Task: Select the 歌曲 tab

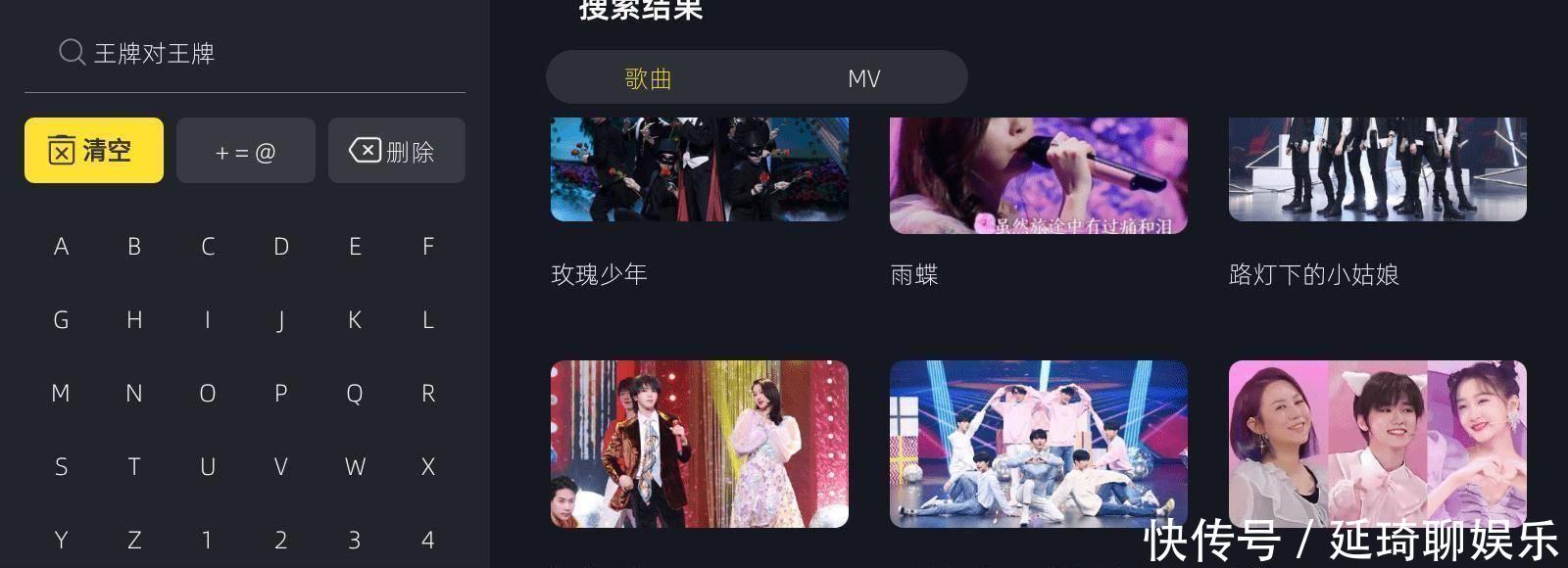Action: coord(649,78)
